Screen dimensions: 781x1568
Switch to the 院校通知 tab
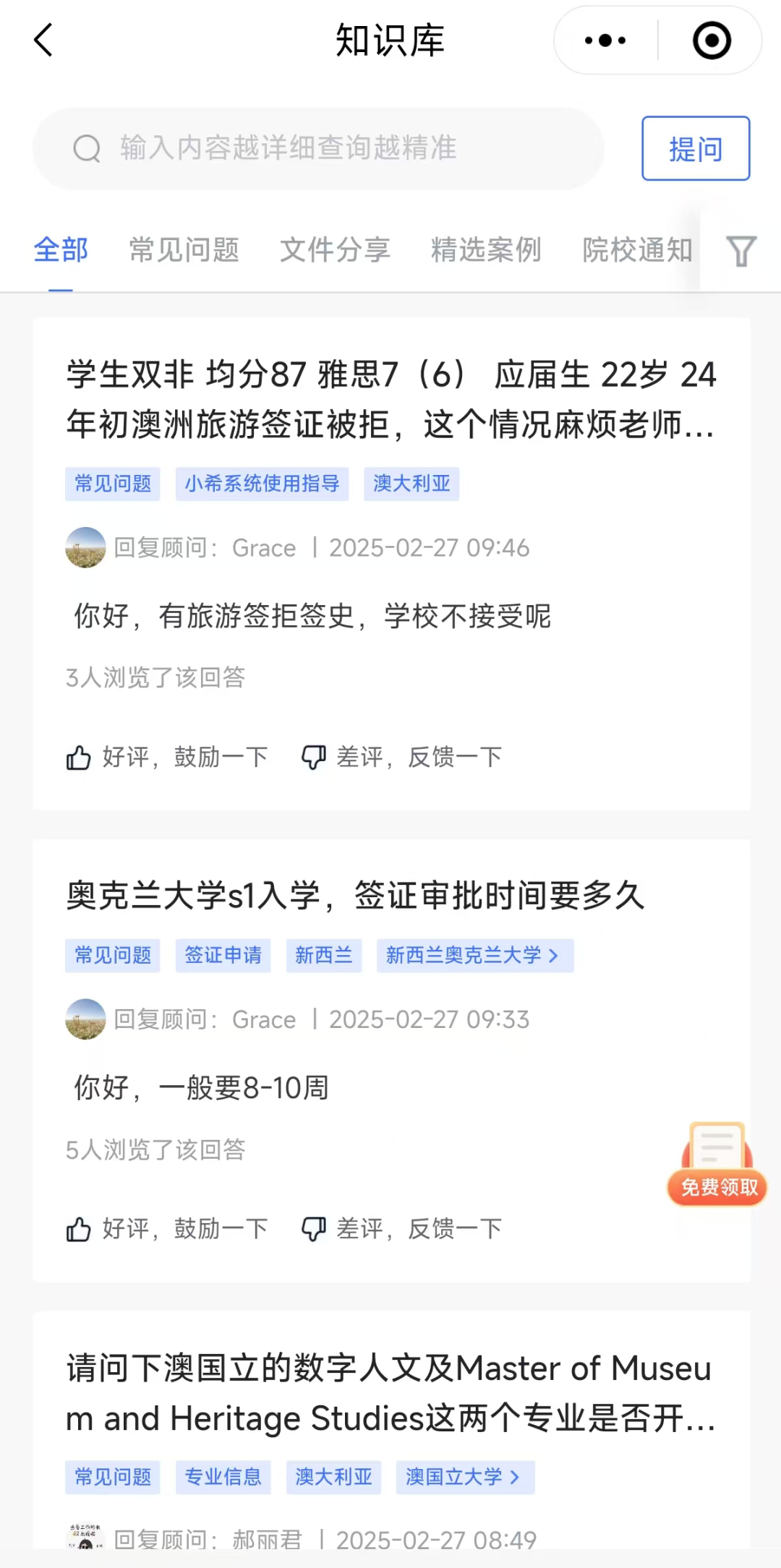click(x=637, y=250)
